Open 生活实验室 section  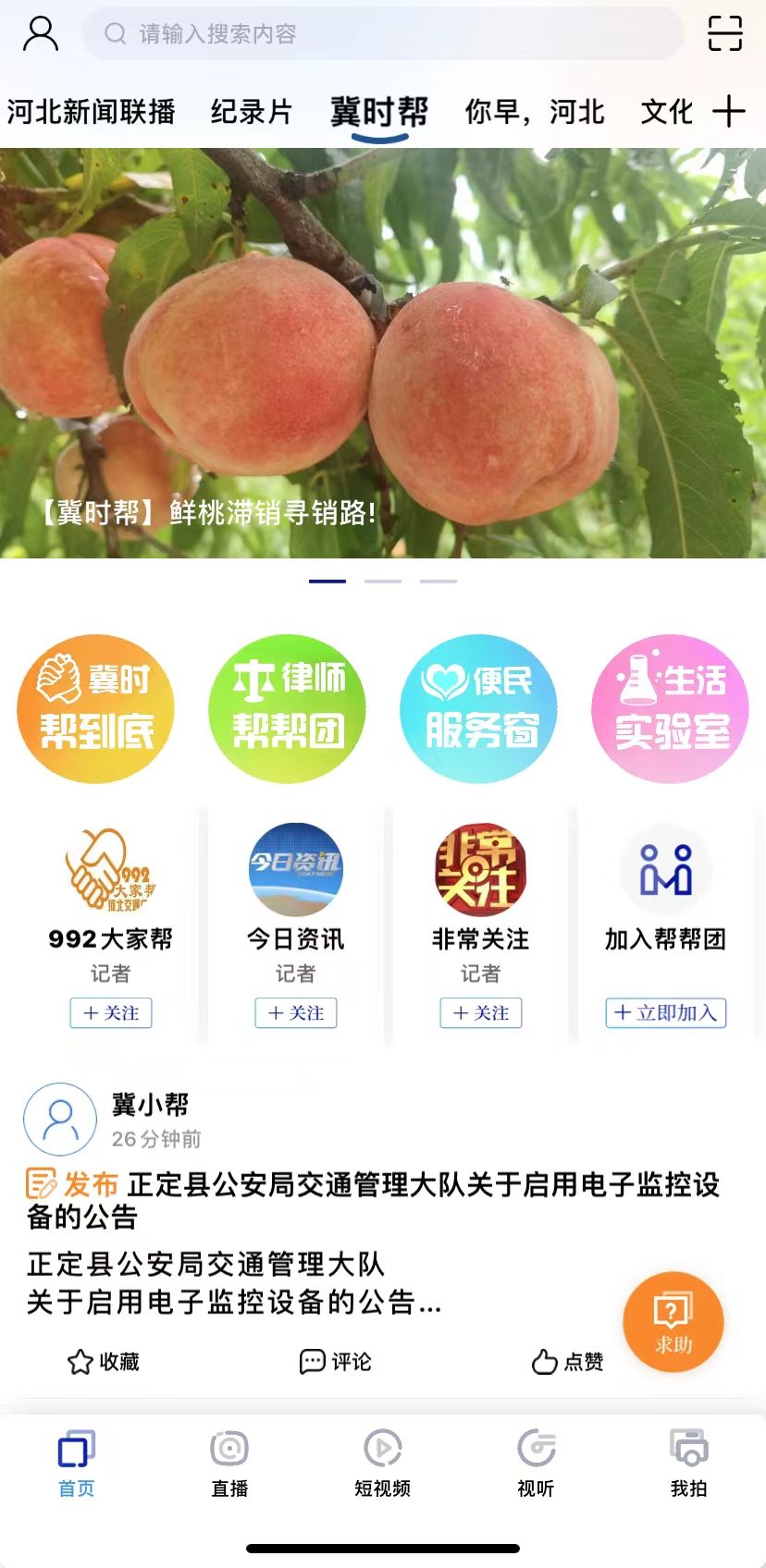[x=671, y=707]
